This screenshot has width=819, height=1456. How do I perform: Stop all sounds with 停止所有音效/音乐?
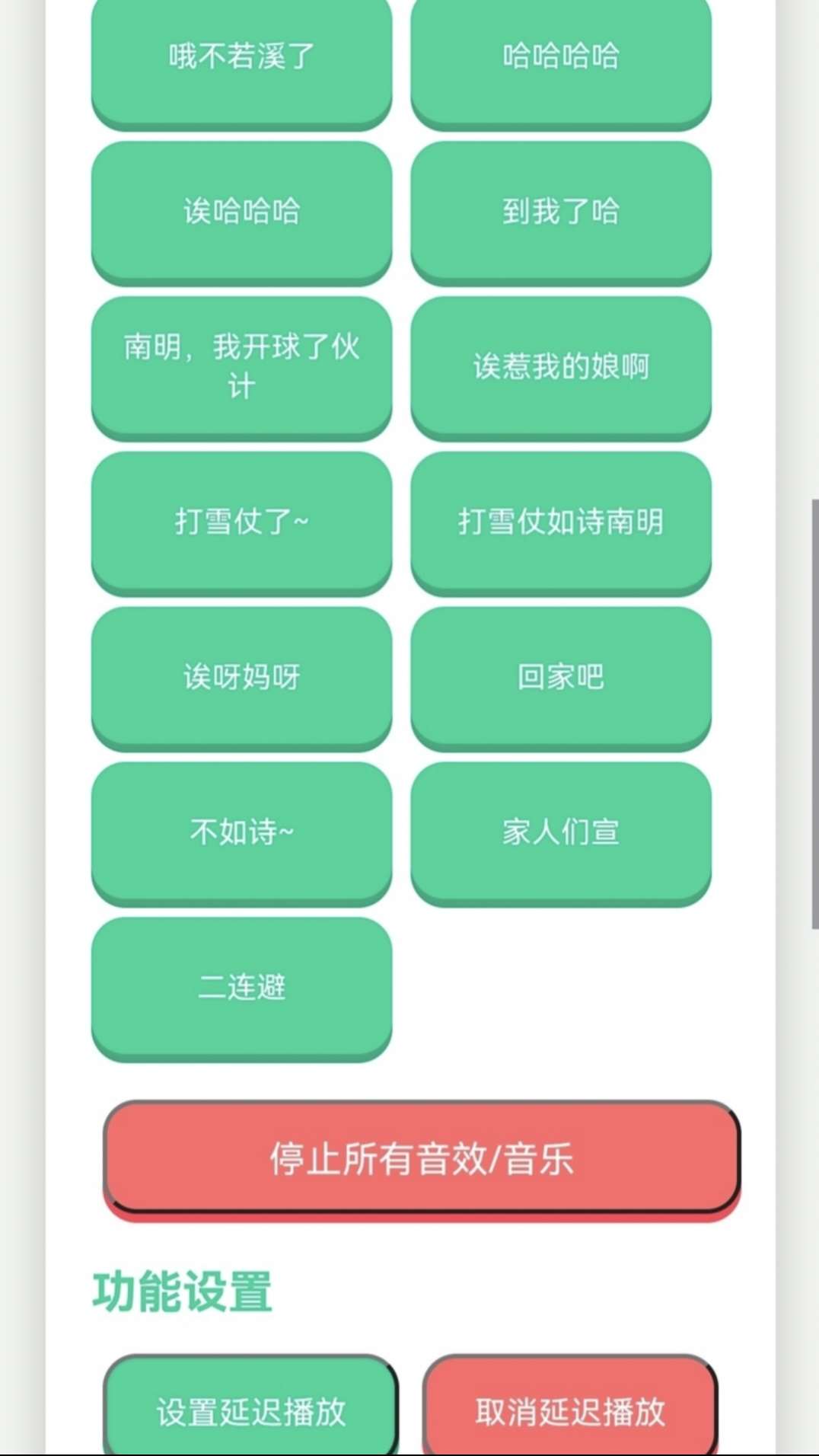pyautogui.click(x=421, y=1158)
